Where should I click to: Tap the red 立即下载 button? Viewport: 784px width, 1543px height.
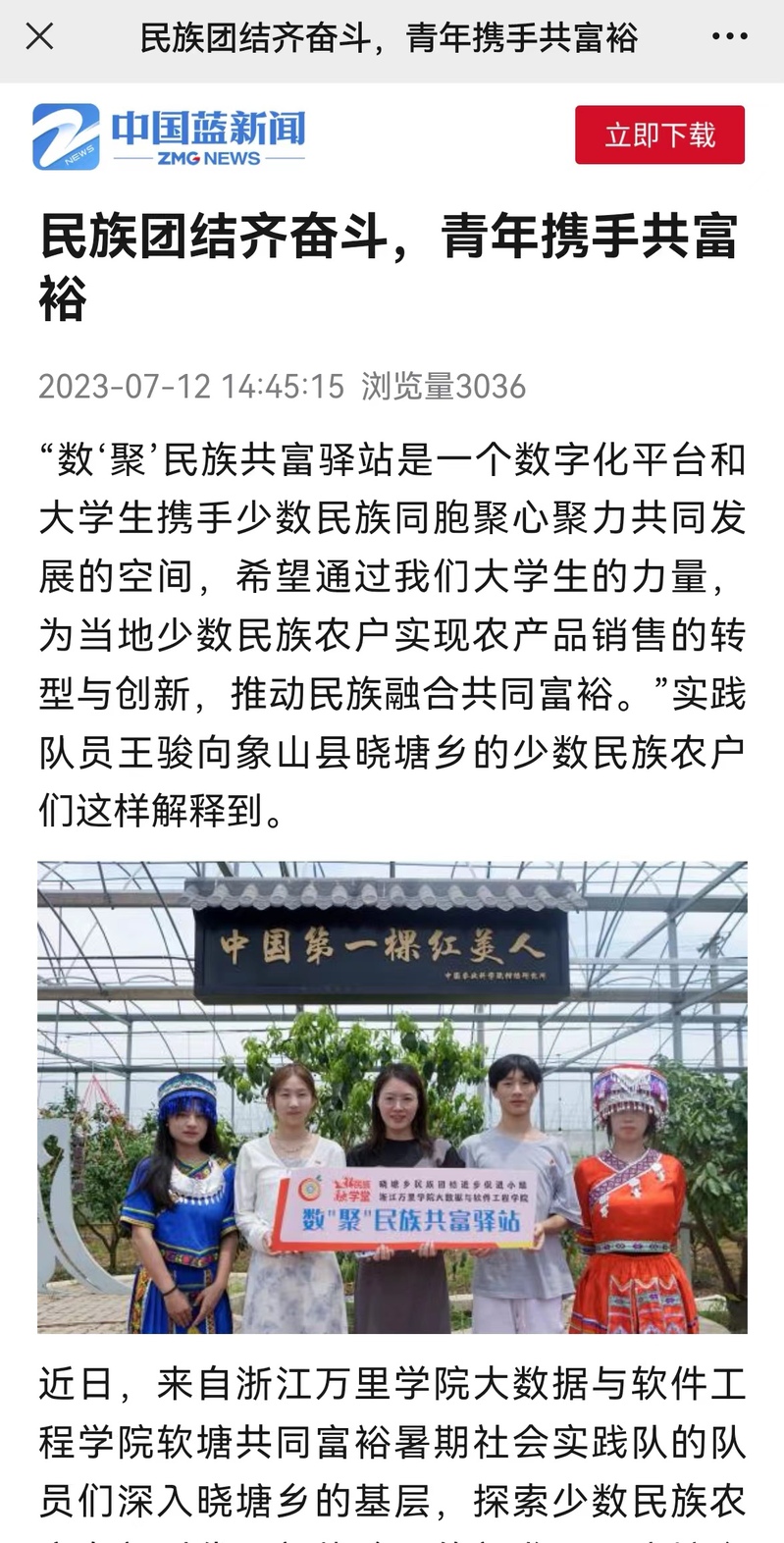[659, 134]
